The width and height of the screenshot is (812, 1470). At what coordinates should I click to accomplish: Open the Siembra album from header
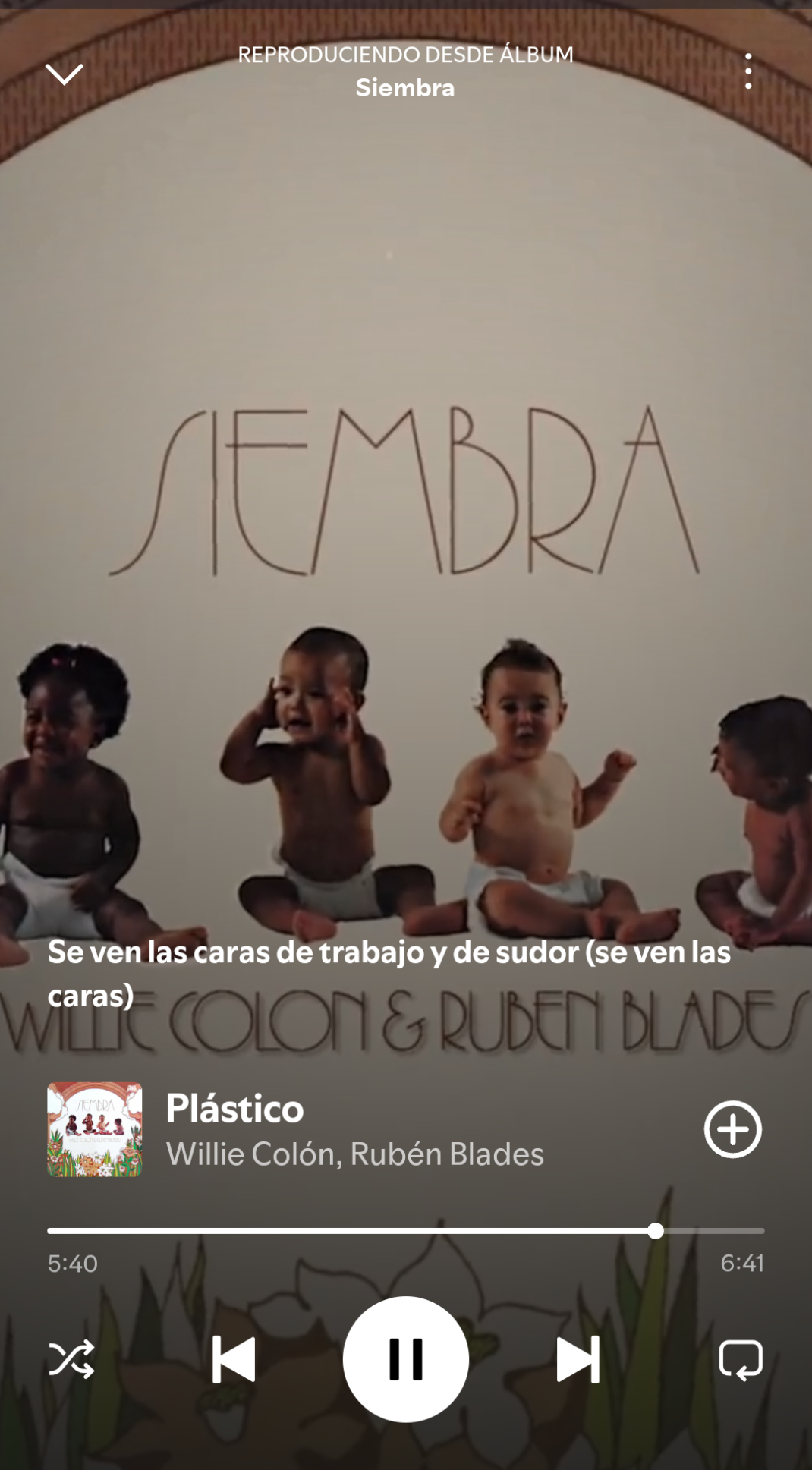click(x=405, y=88)
